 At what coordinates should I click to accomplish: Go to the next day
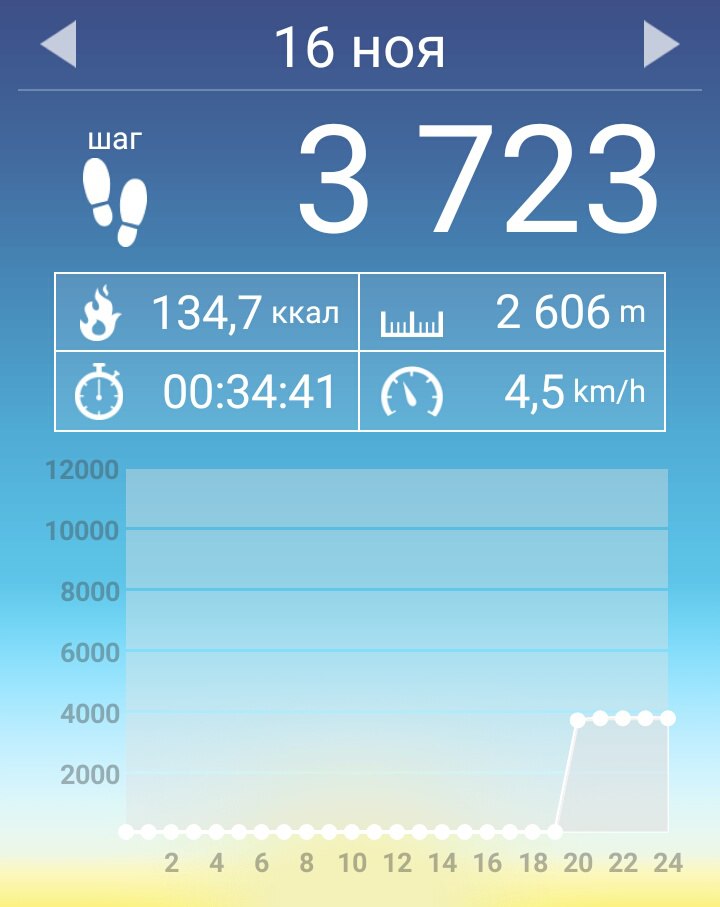click(x=661, y=46)
